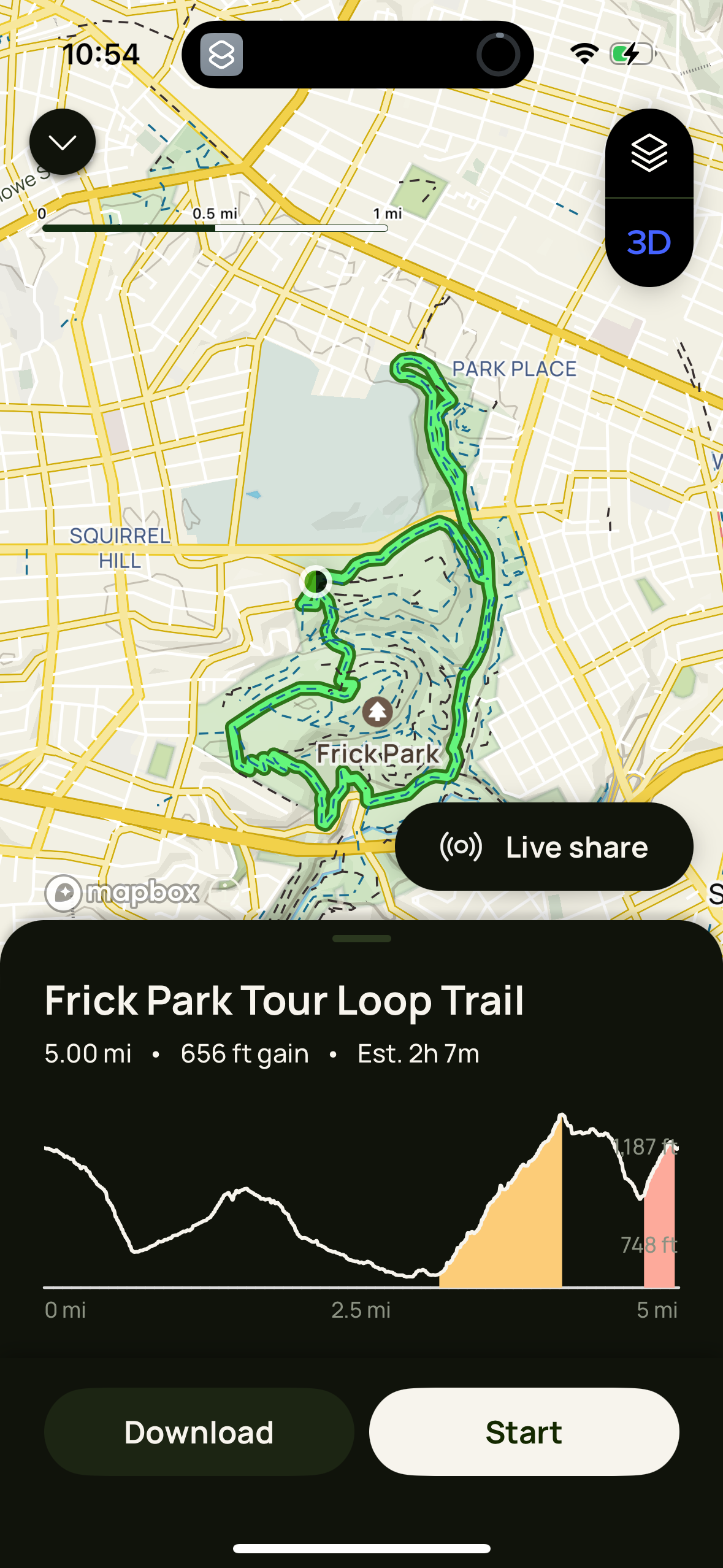723x1568 pixels.
Task: Collapse the map with the down chevron
Action: tap(62, 141)
